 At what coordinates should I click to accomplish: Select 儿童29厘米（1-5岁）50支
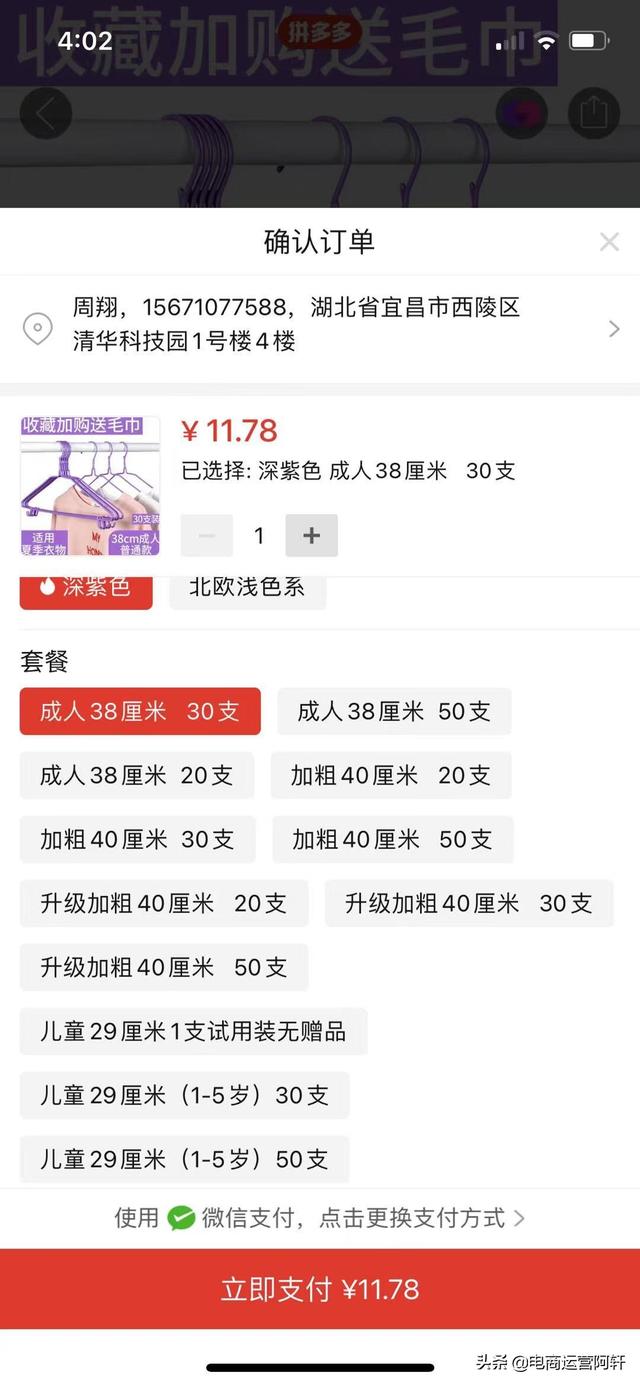click(185, 1159)
